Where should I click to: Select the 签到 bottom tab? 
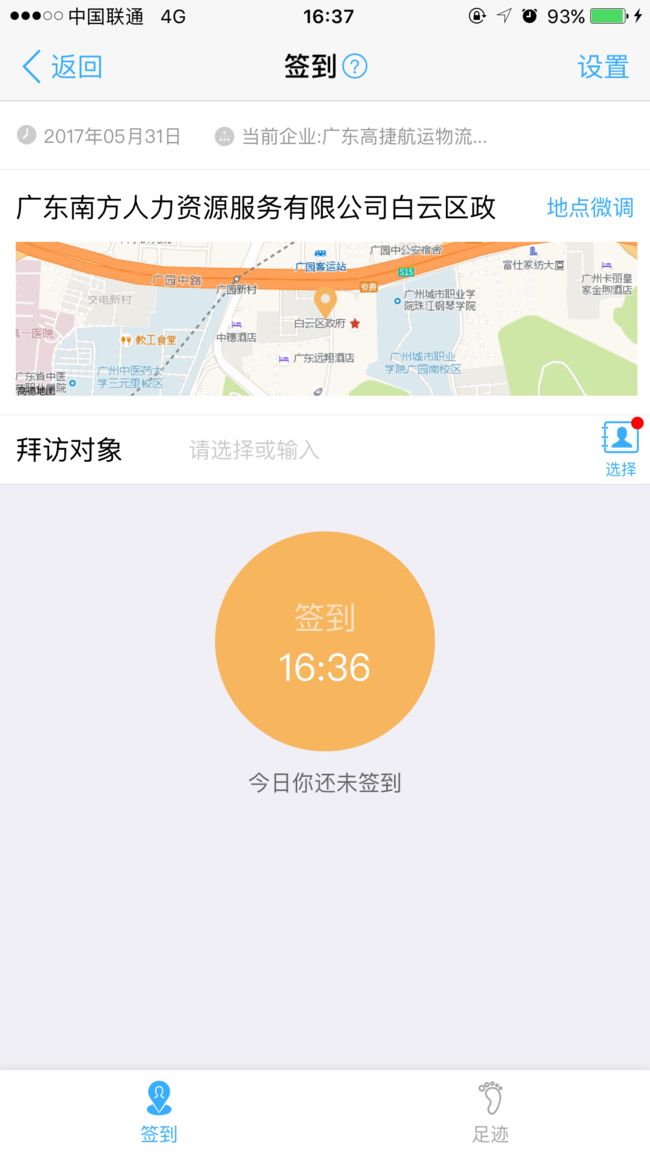(159, 1113)
